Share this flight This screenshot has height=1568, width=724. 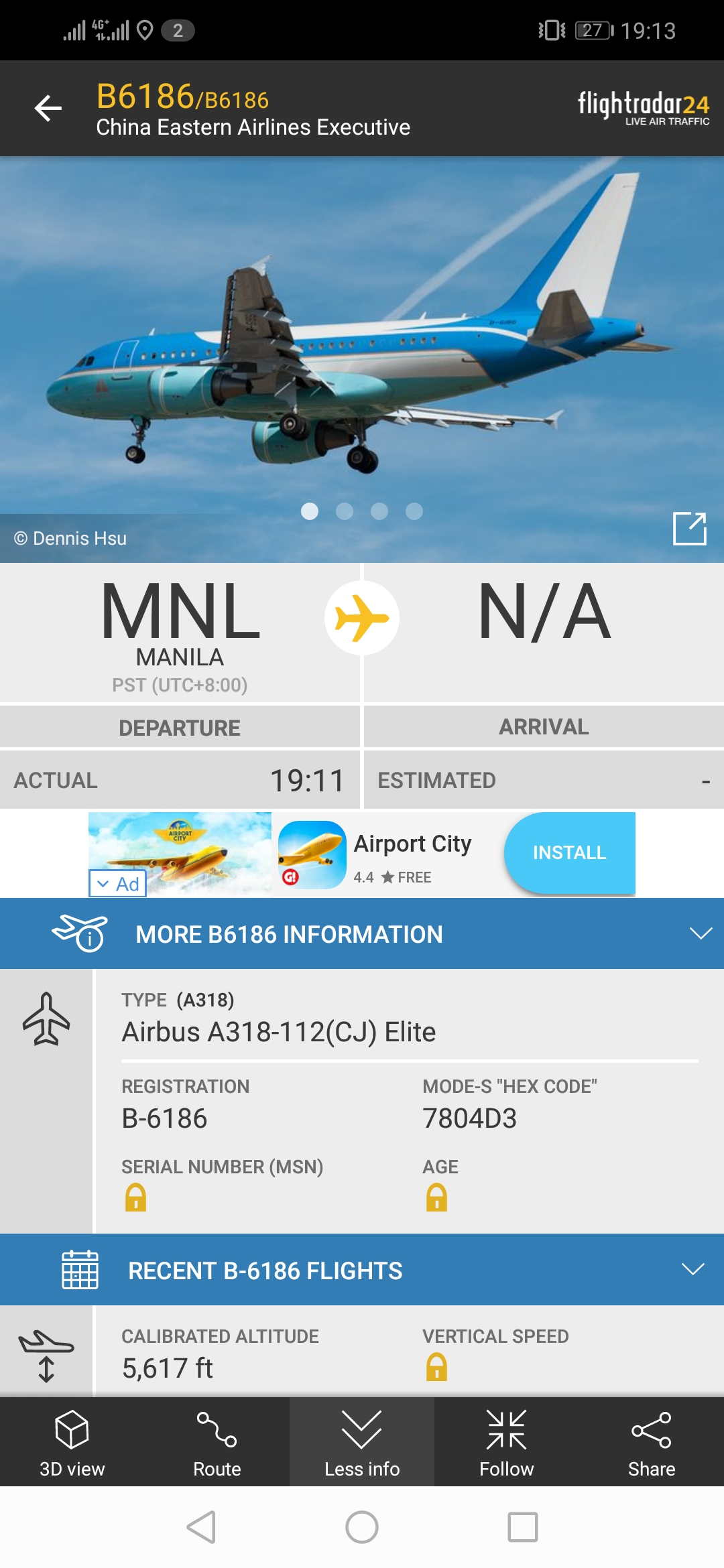pos(652,1442)
